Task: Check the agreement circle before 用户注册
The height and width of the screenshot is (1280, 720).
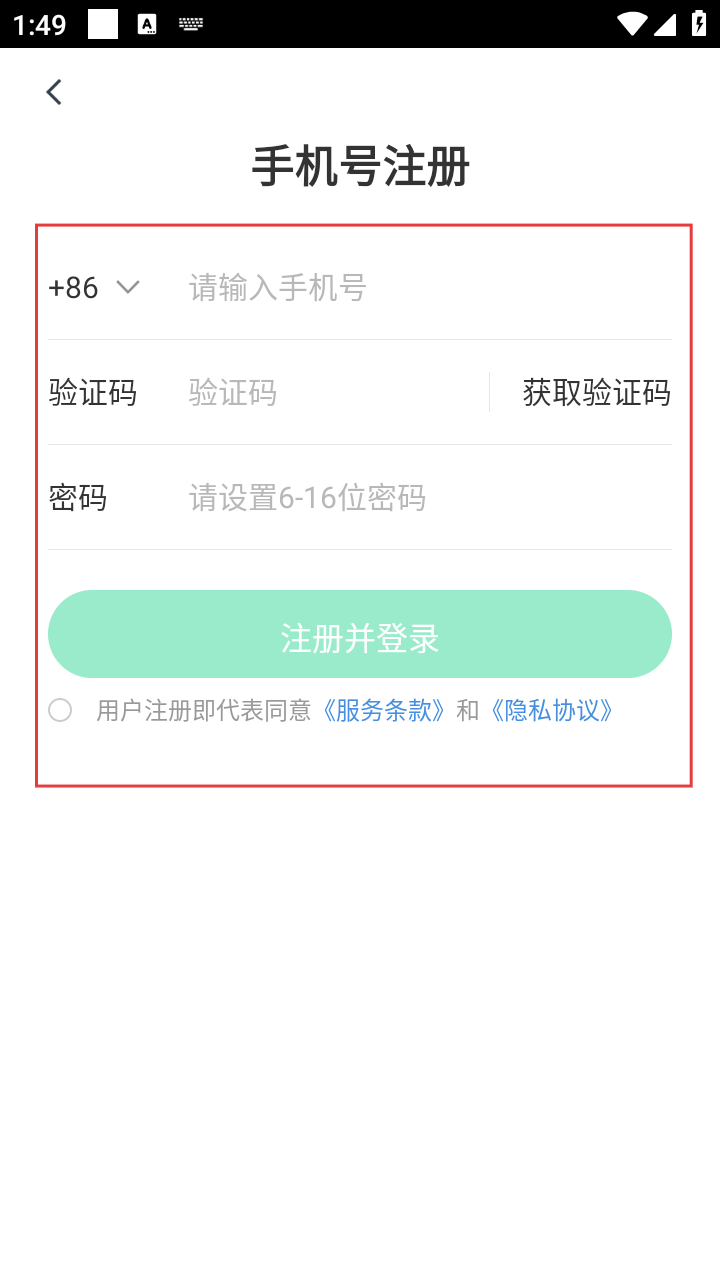Action: (x=60, y=710)
